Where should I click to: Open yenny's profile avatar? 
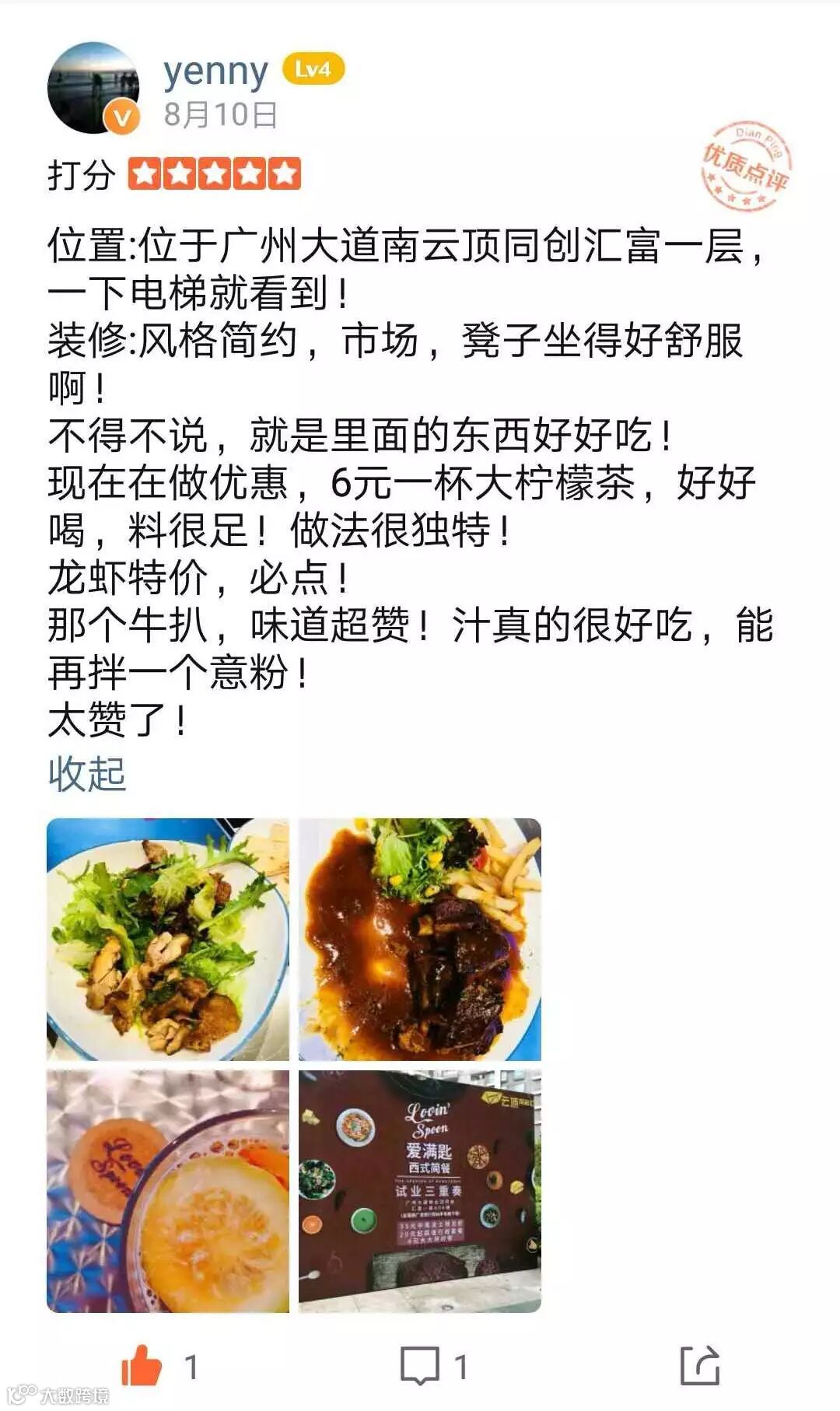(x=93, y=88)
